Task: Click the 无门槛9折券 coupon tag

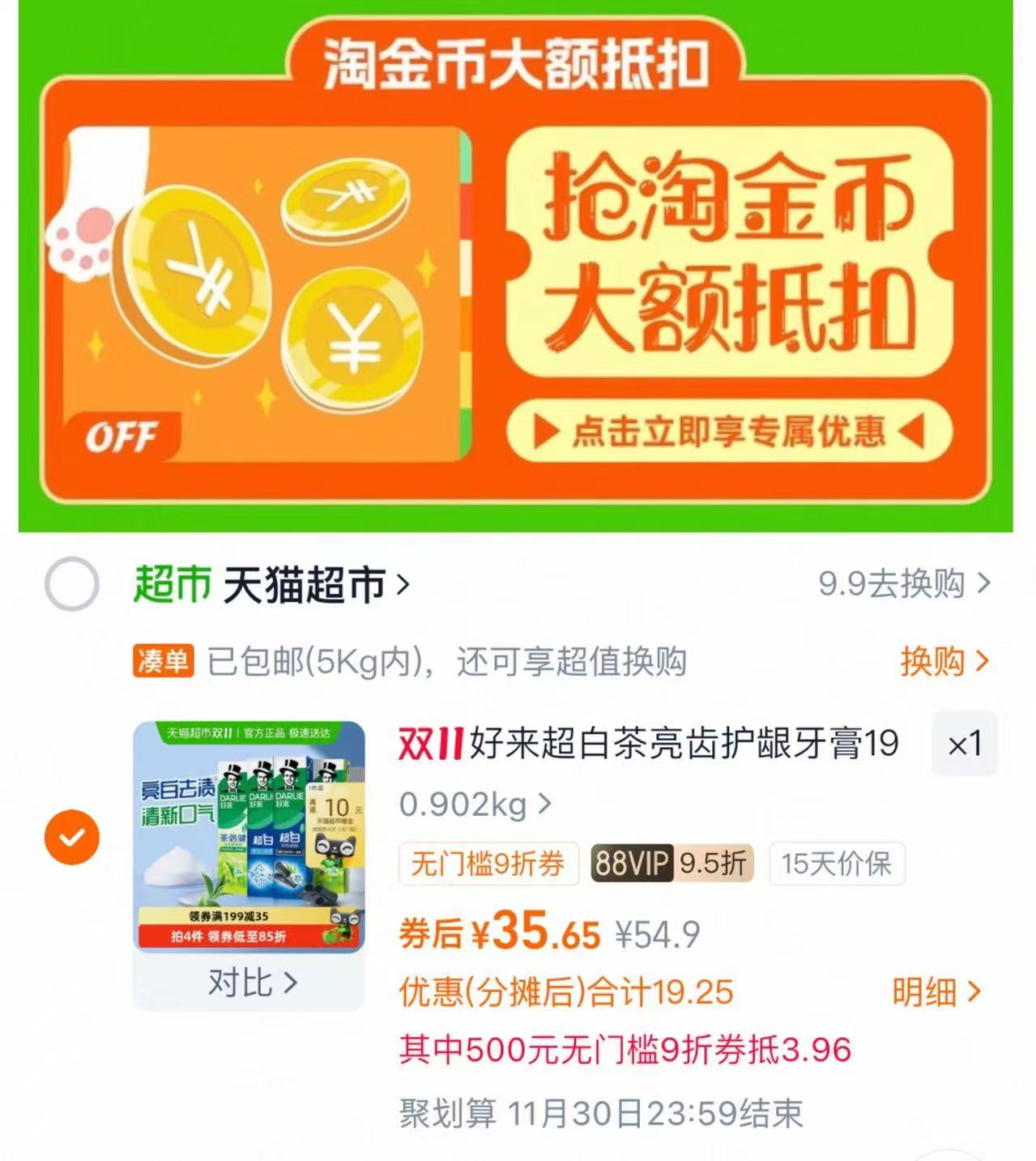Action: click(487, 864)
